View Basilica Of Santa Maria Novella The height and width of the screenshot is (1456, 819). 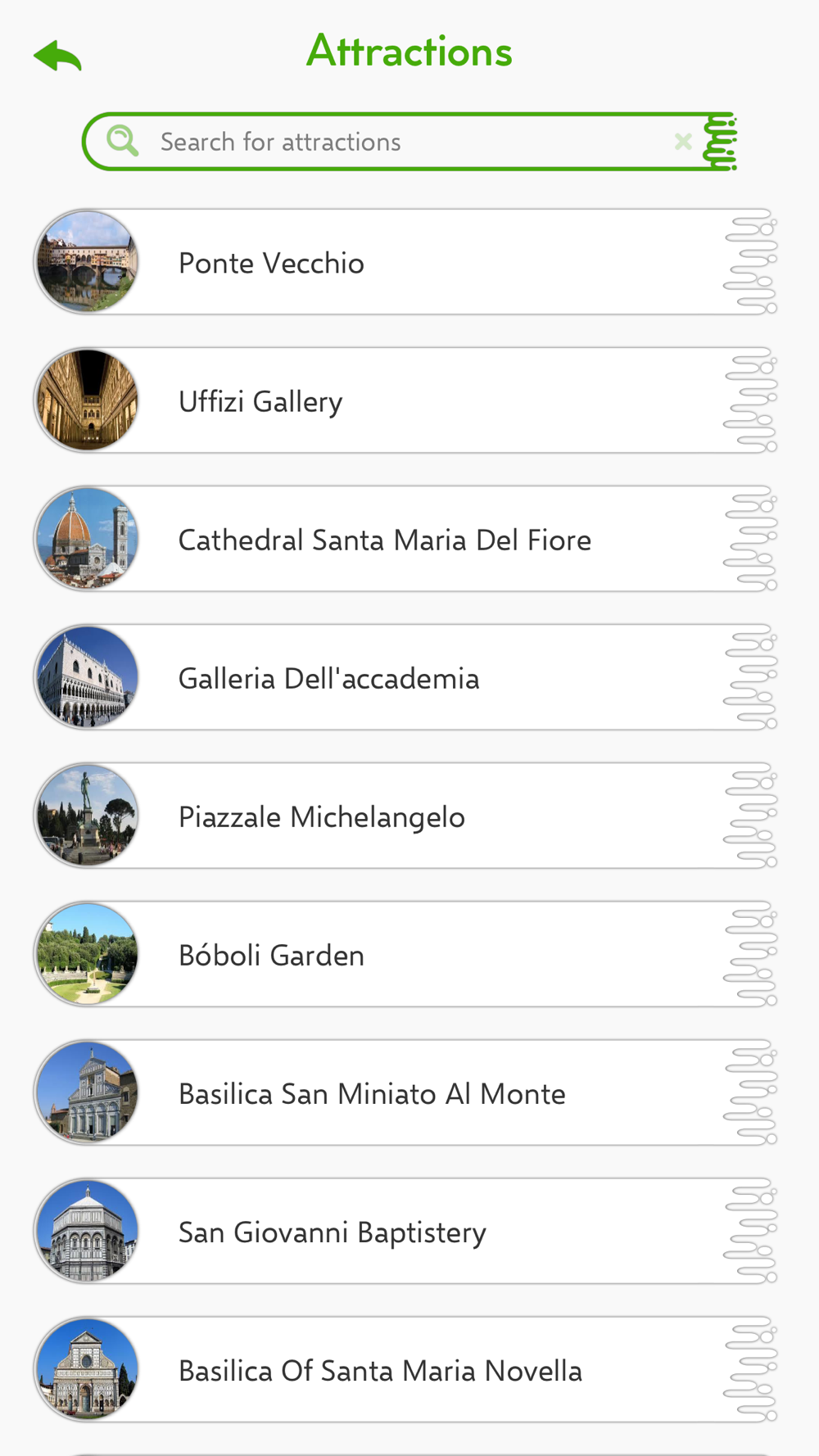click(x=405, y=1369)
